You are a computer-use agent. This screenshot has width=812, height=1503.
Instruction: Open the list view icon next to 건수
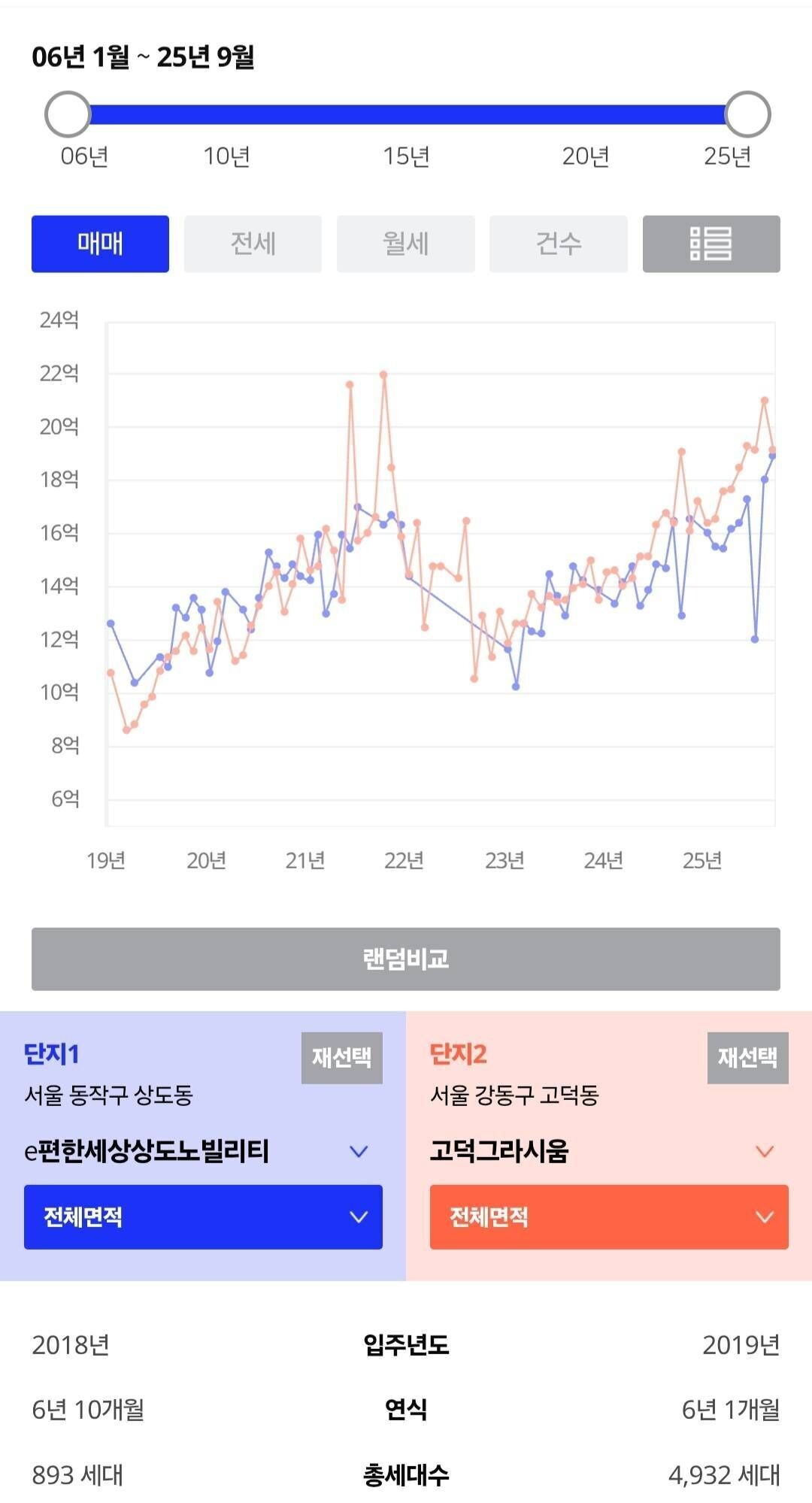pyautogui.click(x=710, y=244)
